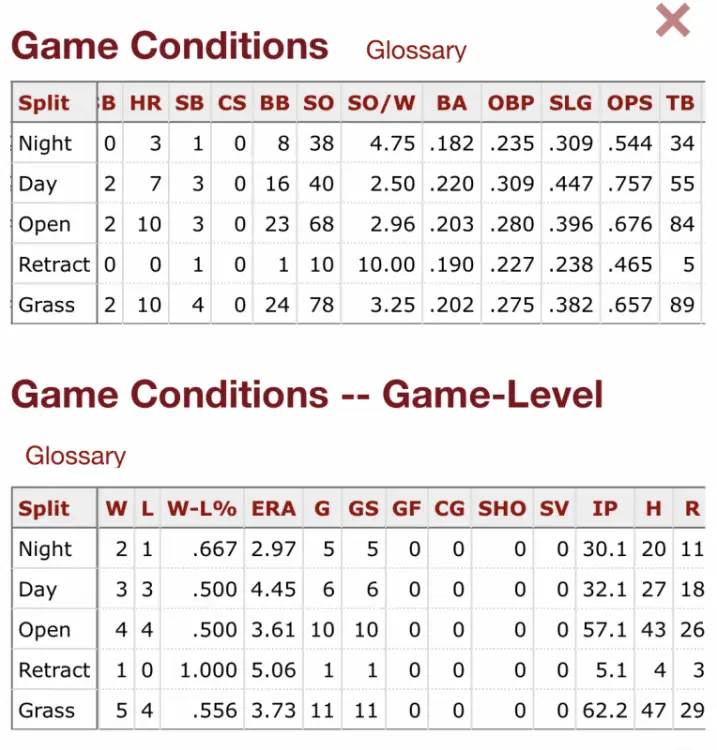Sort by the SO/W column header
The height and width of the screenshot is (750, 717).
click(381, 103)
